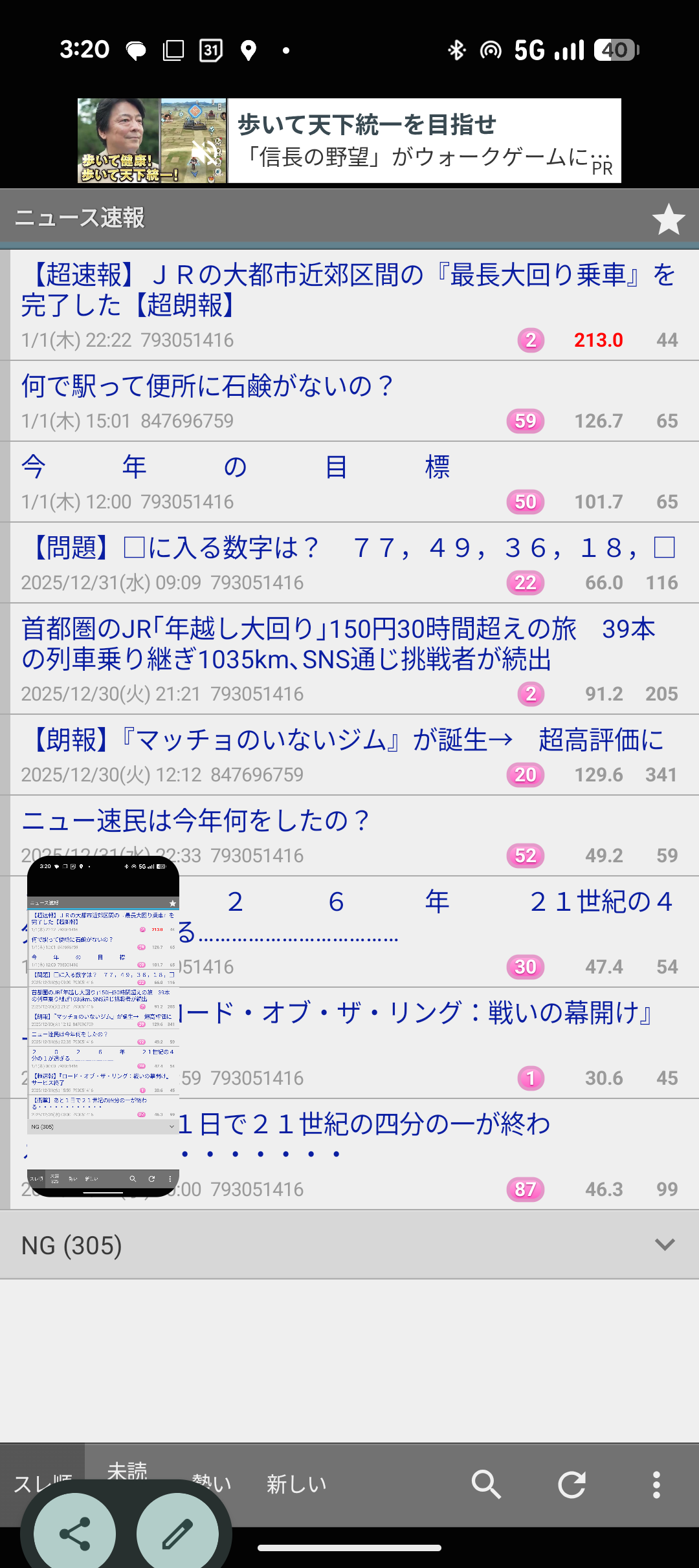
Task: Edit the captured screenshot with the pencil
Action: click(177, 1533)
